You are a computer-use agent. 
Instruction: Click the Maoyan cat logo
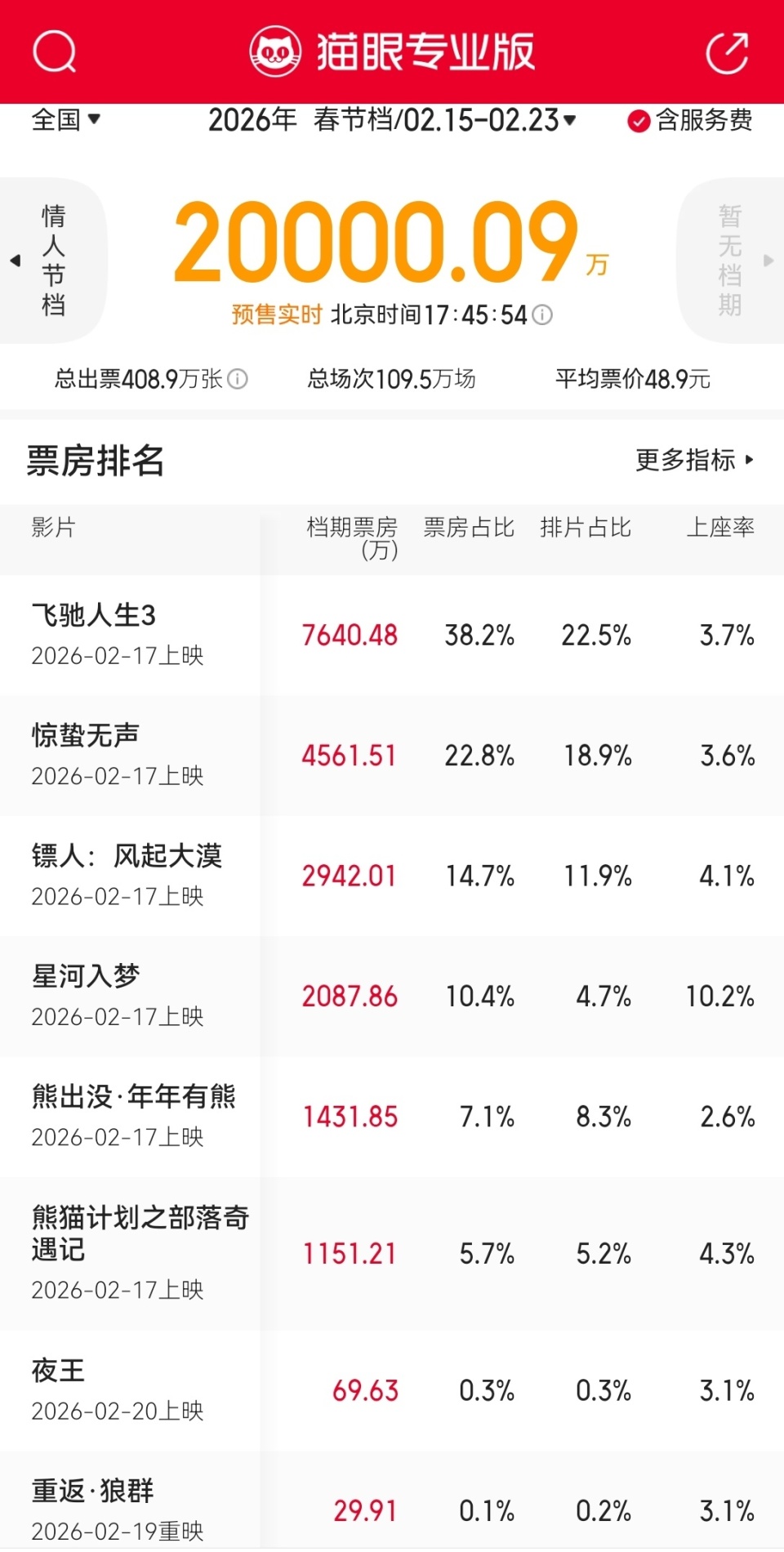(x=276, y=51)
